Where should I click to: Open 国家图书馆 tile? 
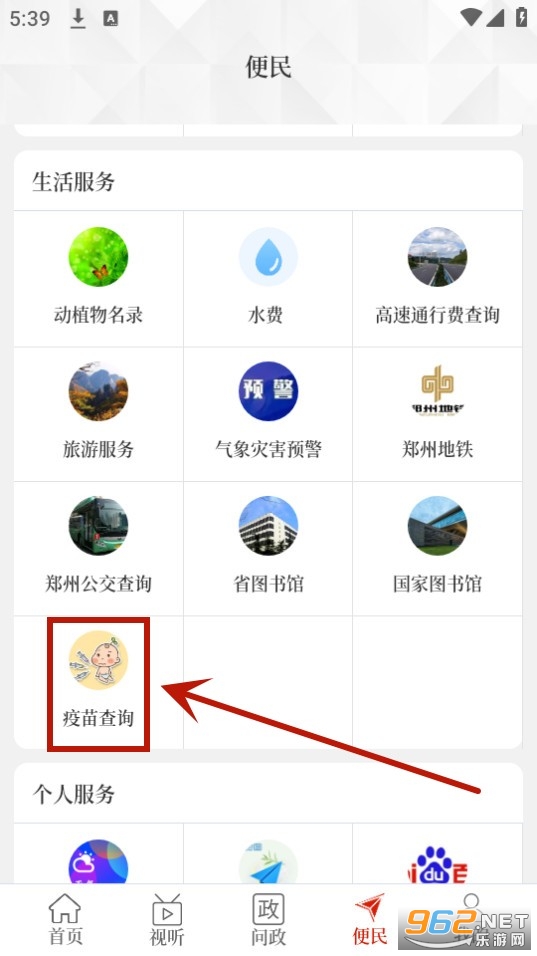tap(437, 548)
